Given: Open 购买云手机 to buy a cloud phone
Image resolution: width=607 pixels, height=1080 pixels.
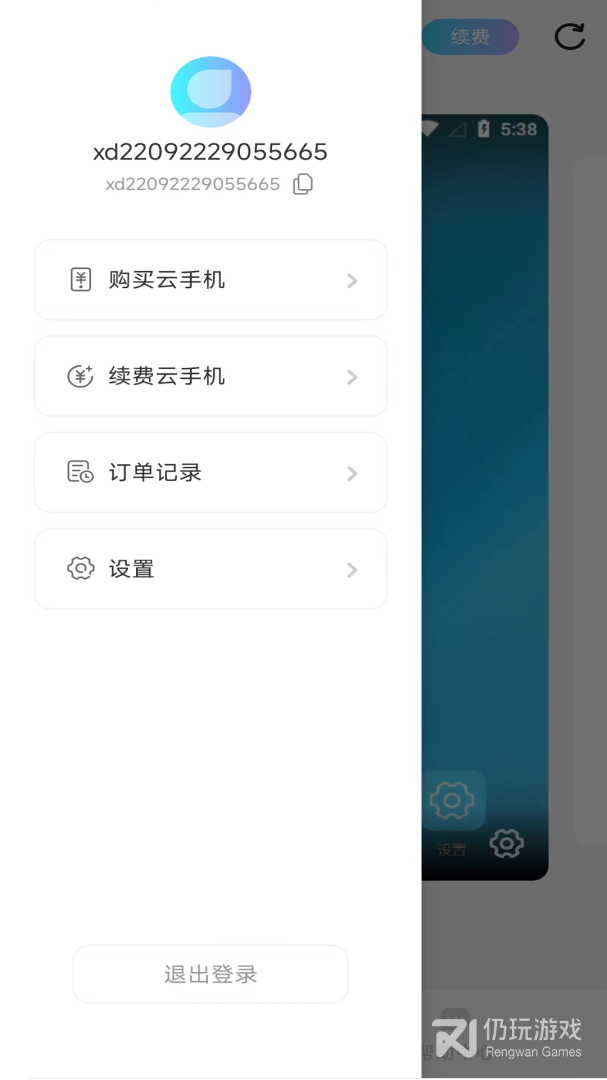Looking at the screenshot, I should coord(210,280).
